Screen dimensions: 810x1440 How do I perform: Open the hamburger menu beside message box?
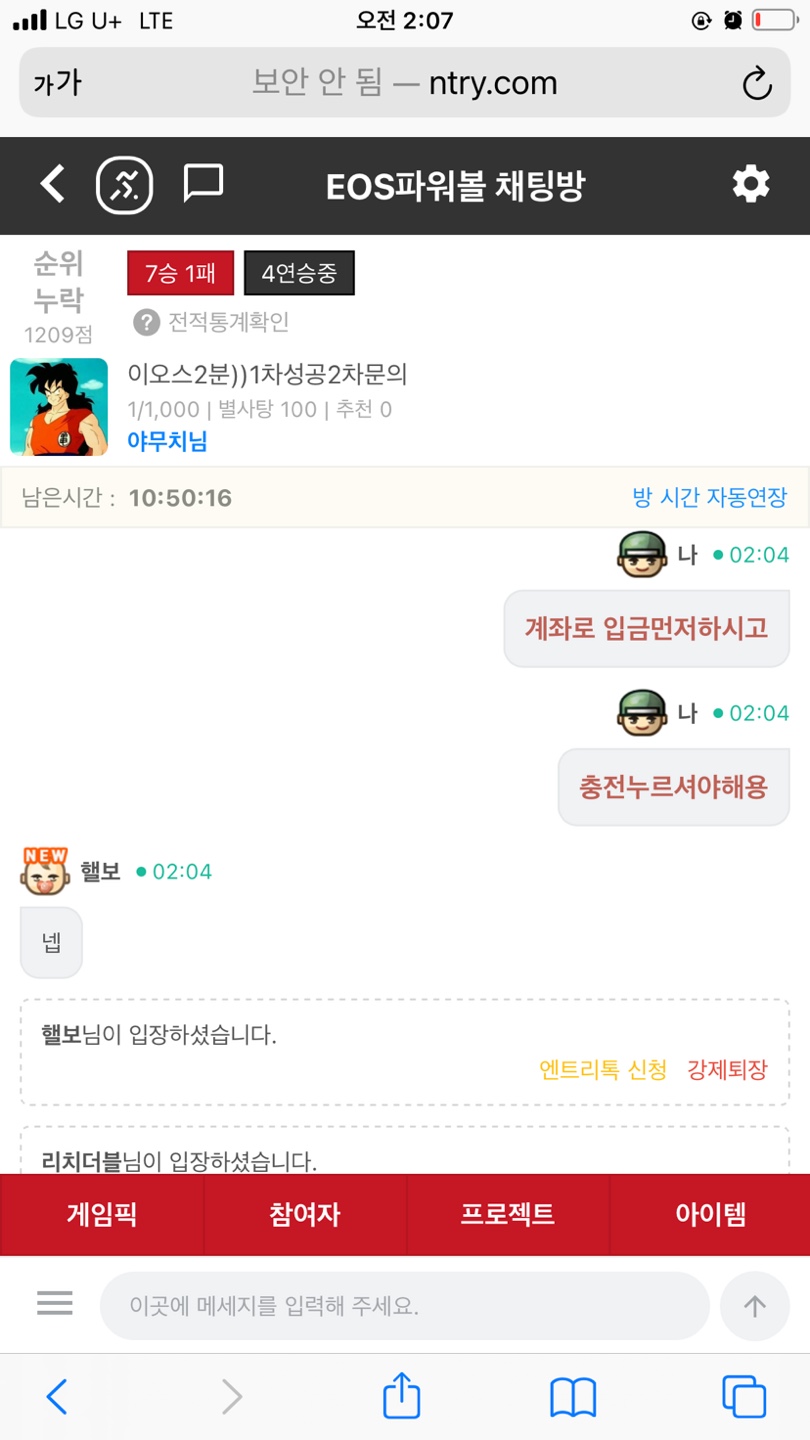55,1303
